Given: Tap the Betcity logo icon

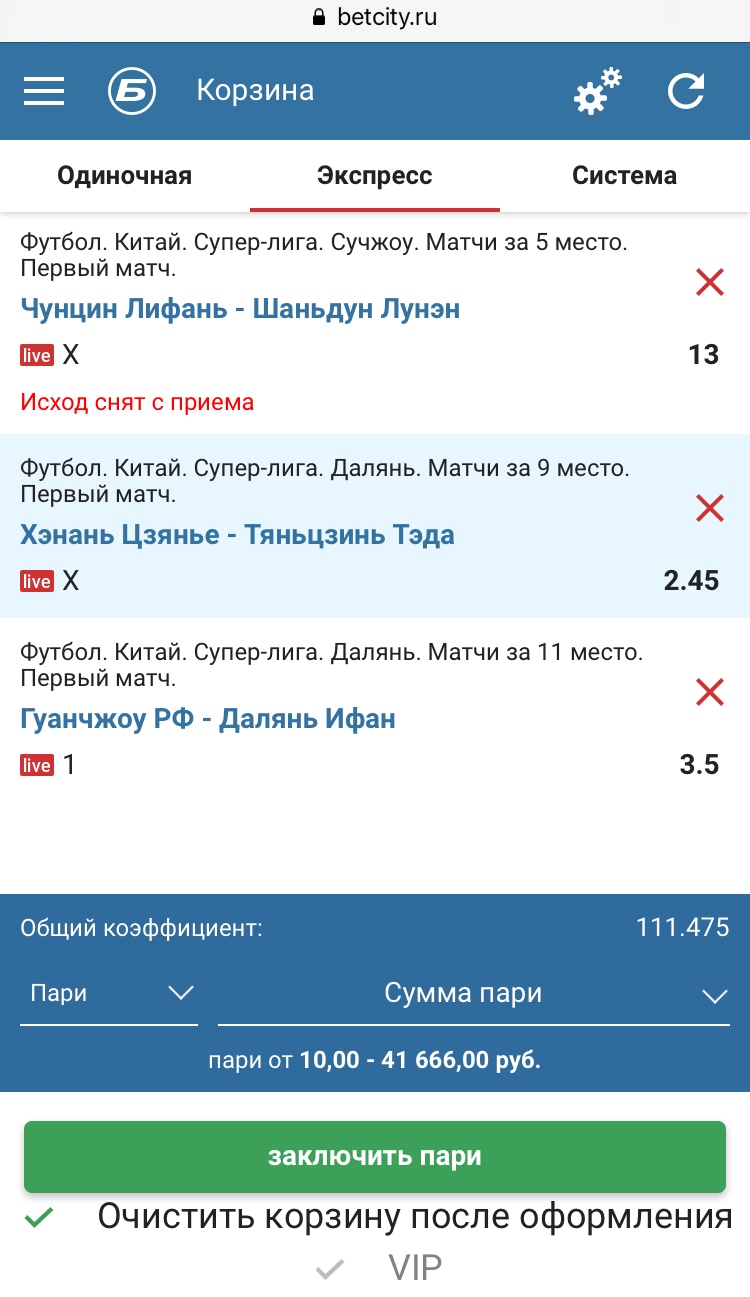Looking at the screenshot, I should [x=133, y=91].
